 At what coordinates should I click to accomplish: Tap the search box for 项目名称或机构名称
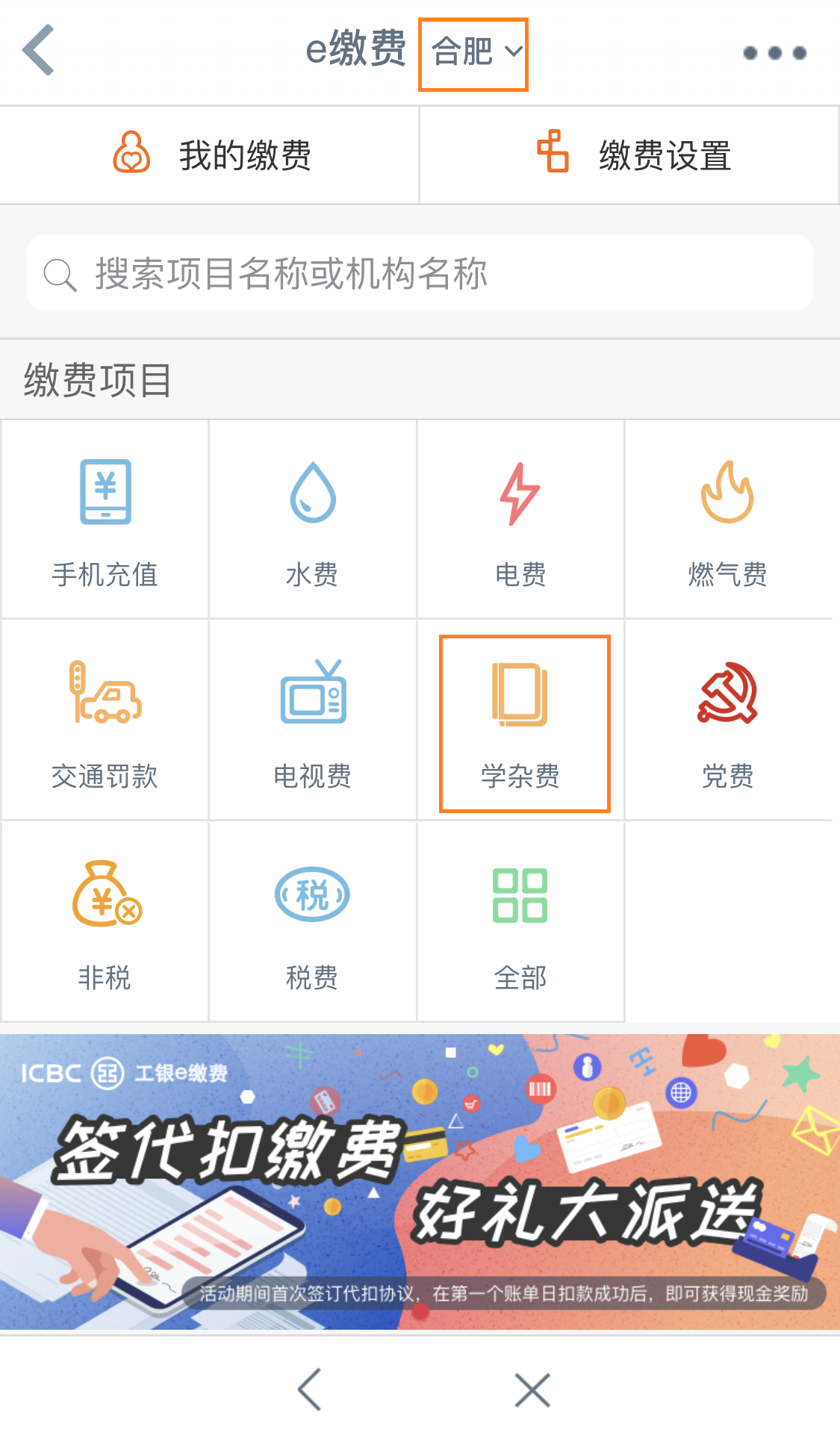point(420,273)
